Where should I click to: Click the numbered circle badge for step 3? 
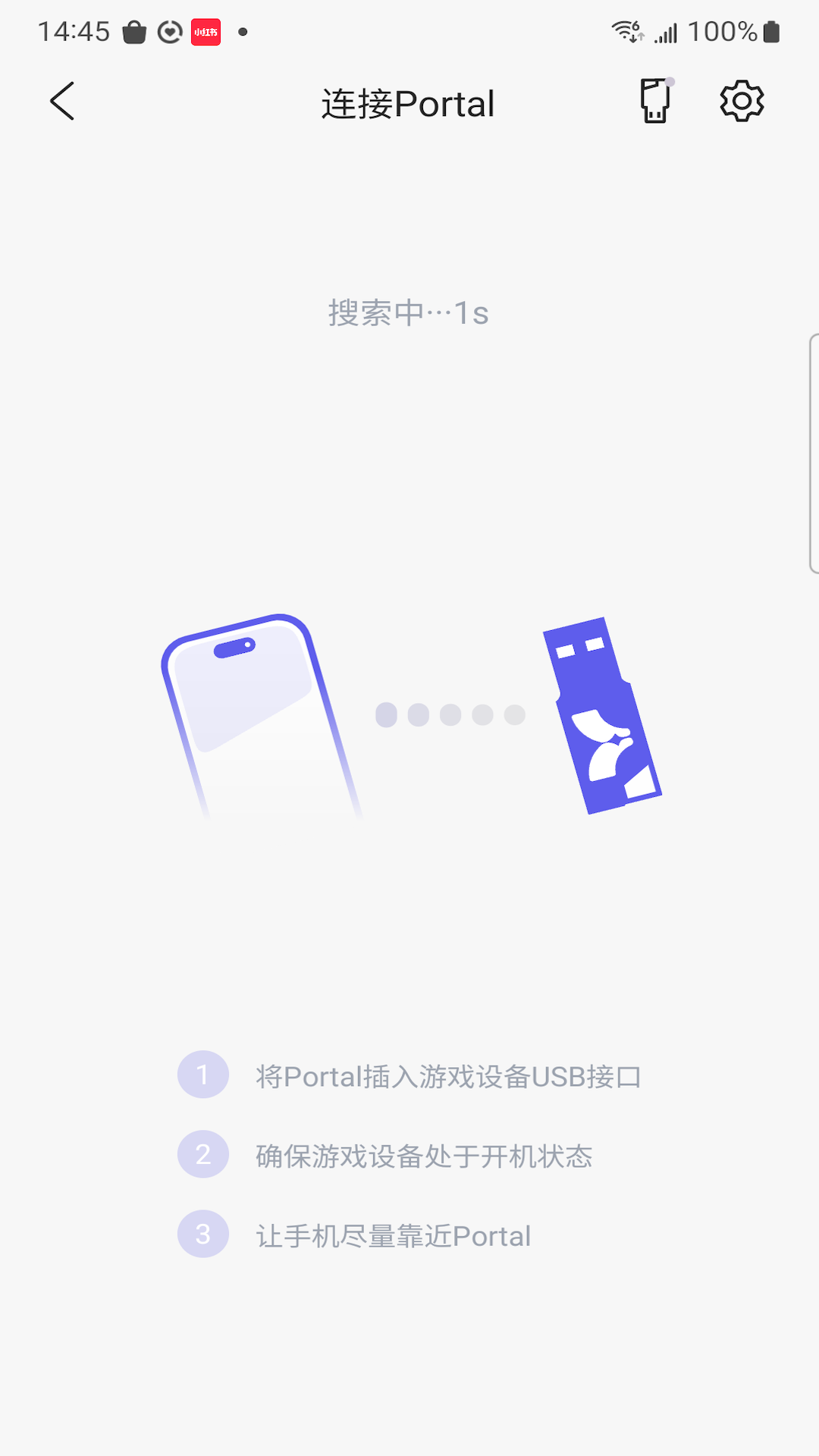[x=202, y=1234]
